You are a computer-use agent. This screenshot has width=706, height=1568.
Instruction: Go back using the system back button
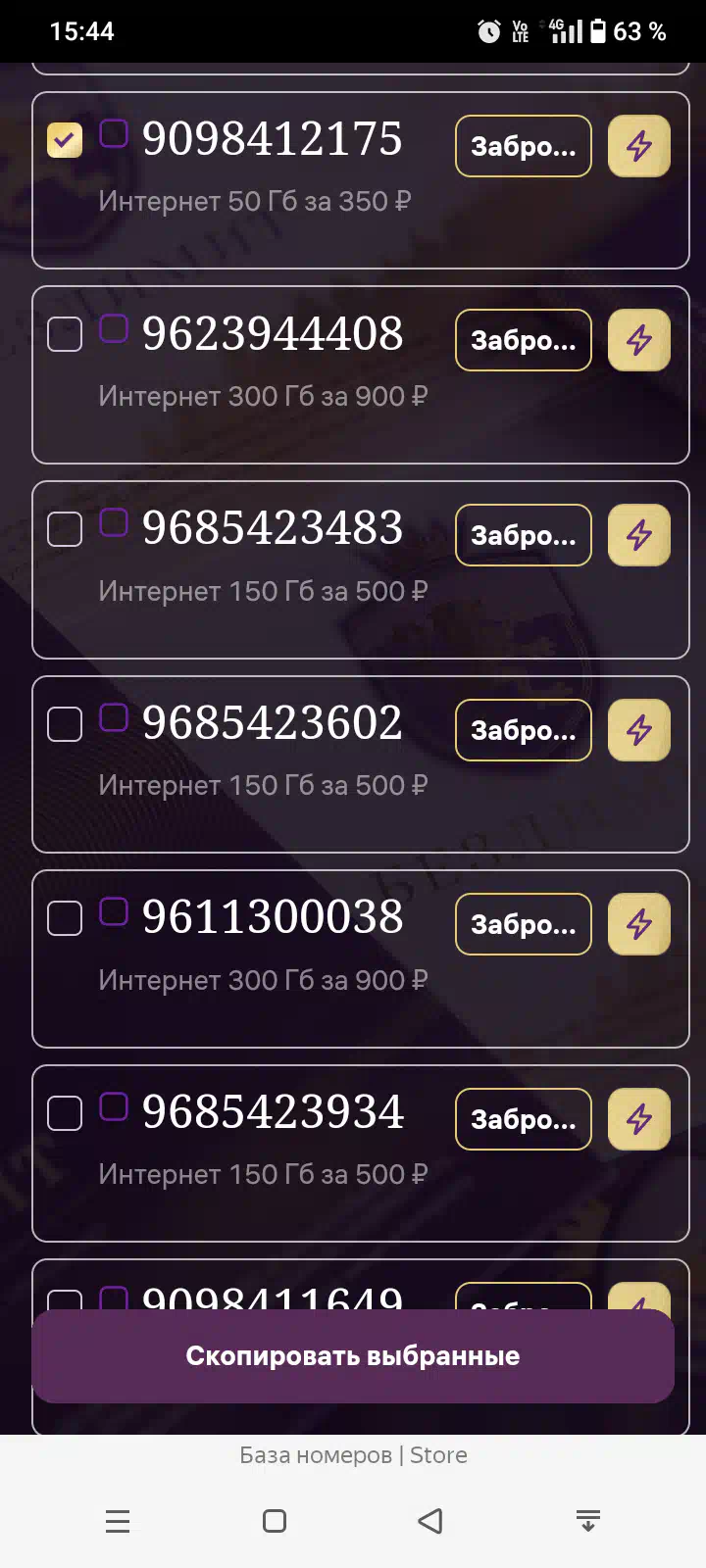(x=430, y=1521)
